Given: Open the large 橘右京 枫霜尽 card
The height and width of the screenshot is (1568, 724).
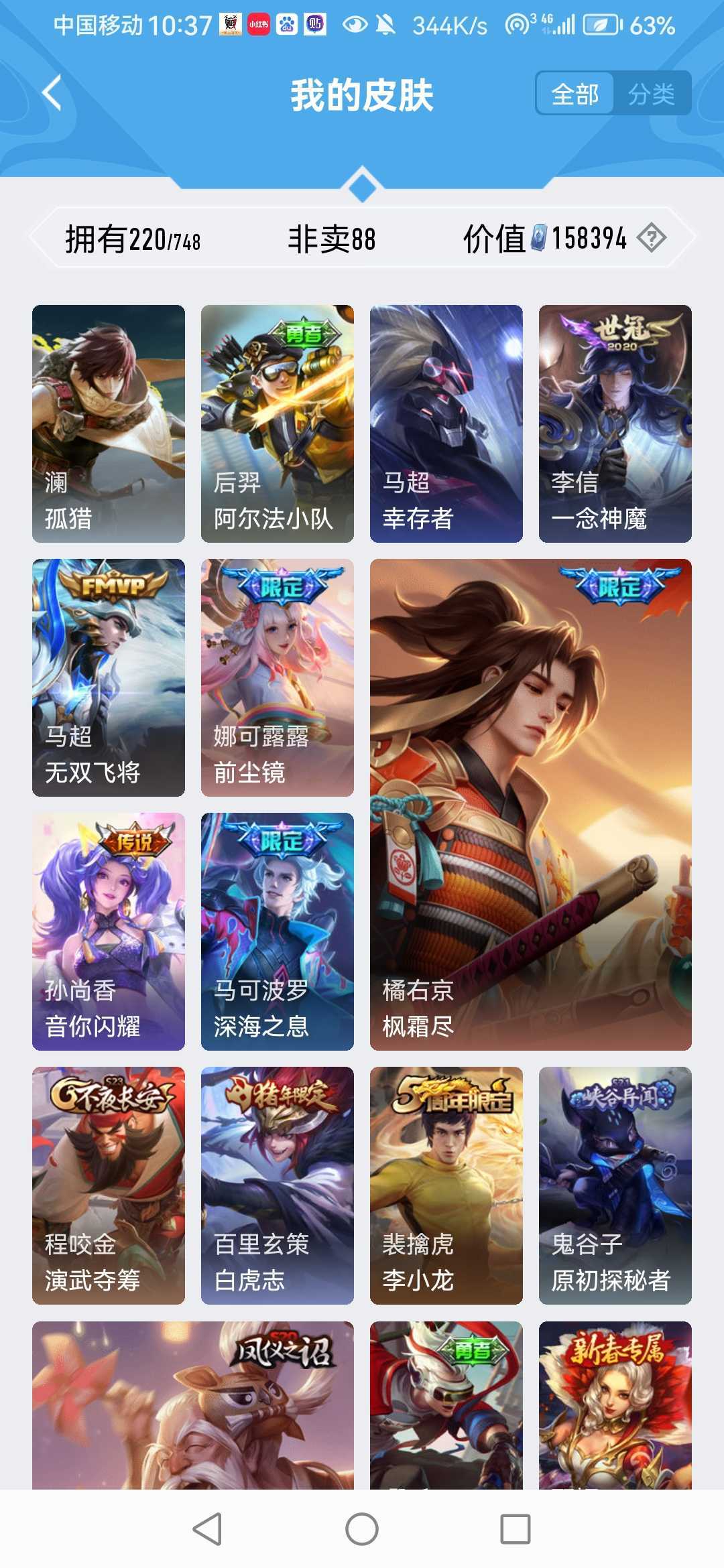Looking at the screenshot, I should tap(531, 804).
